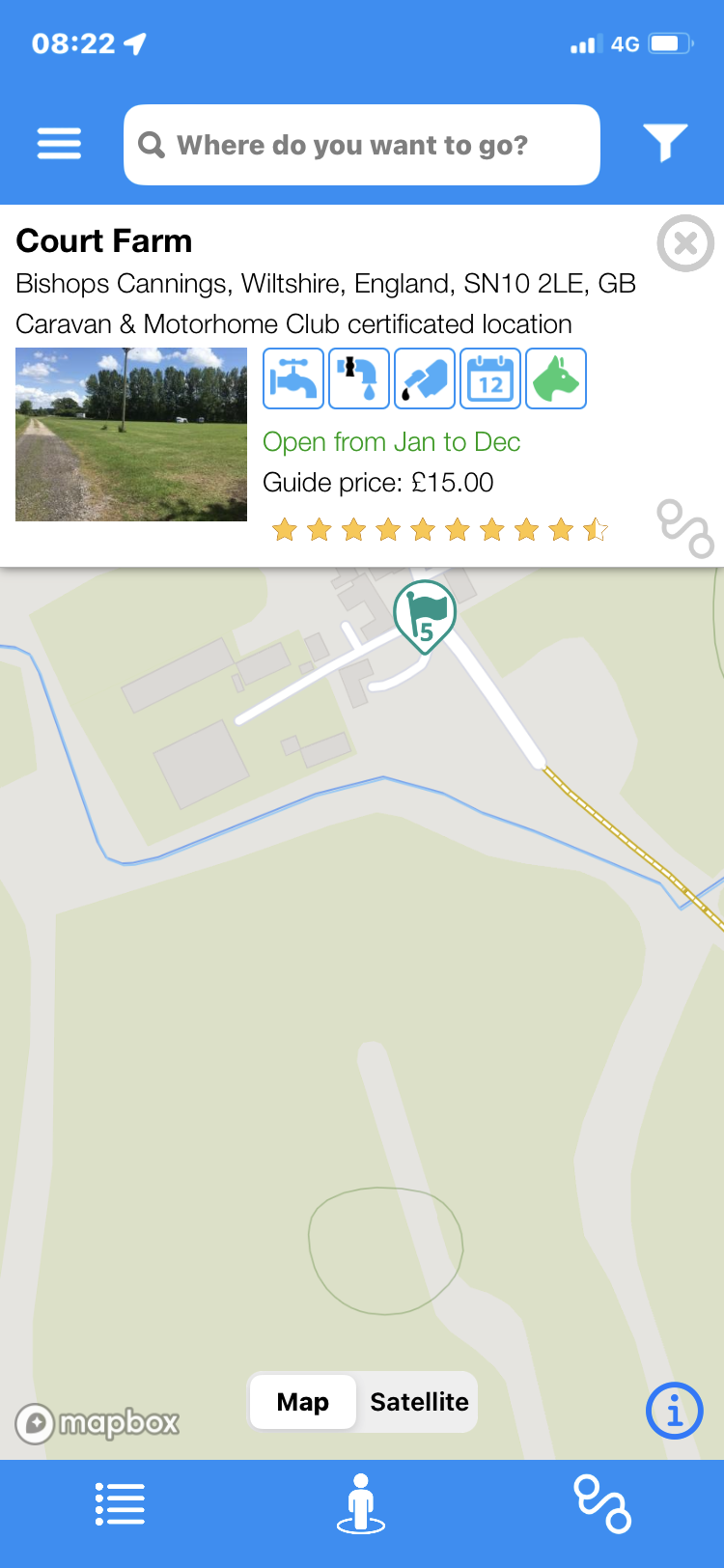The width and height of the screenshot is (724, 1568).
Task: Tap the drinking water tap facility icon
Action: click(x=293, y=378)
